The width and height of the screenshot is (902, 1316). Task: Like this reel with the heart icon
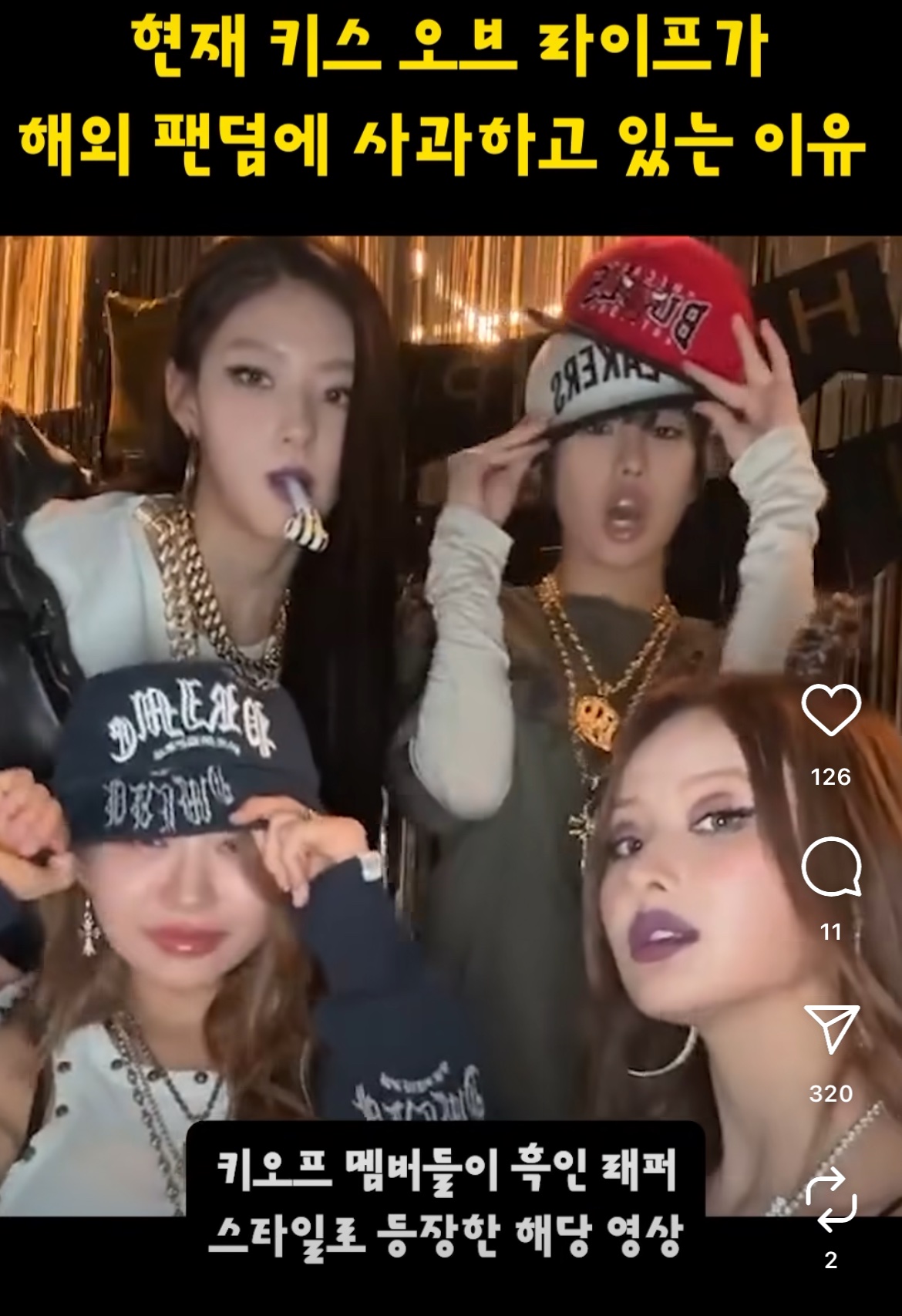830,710
